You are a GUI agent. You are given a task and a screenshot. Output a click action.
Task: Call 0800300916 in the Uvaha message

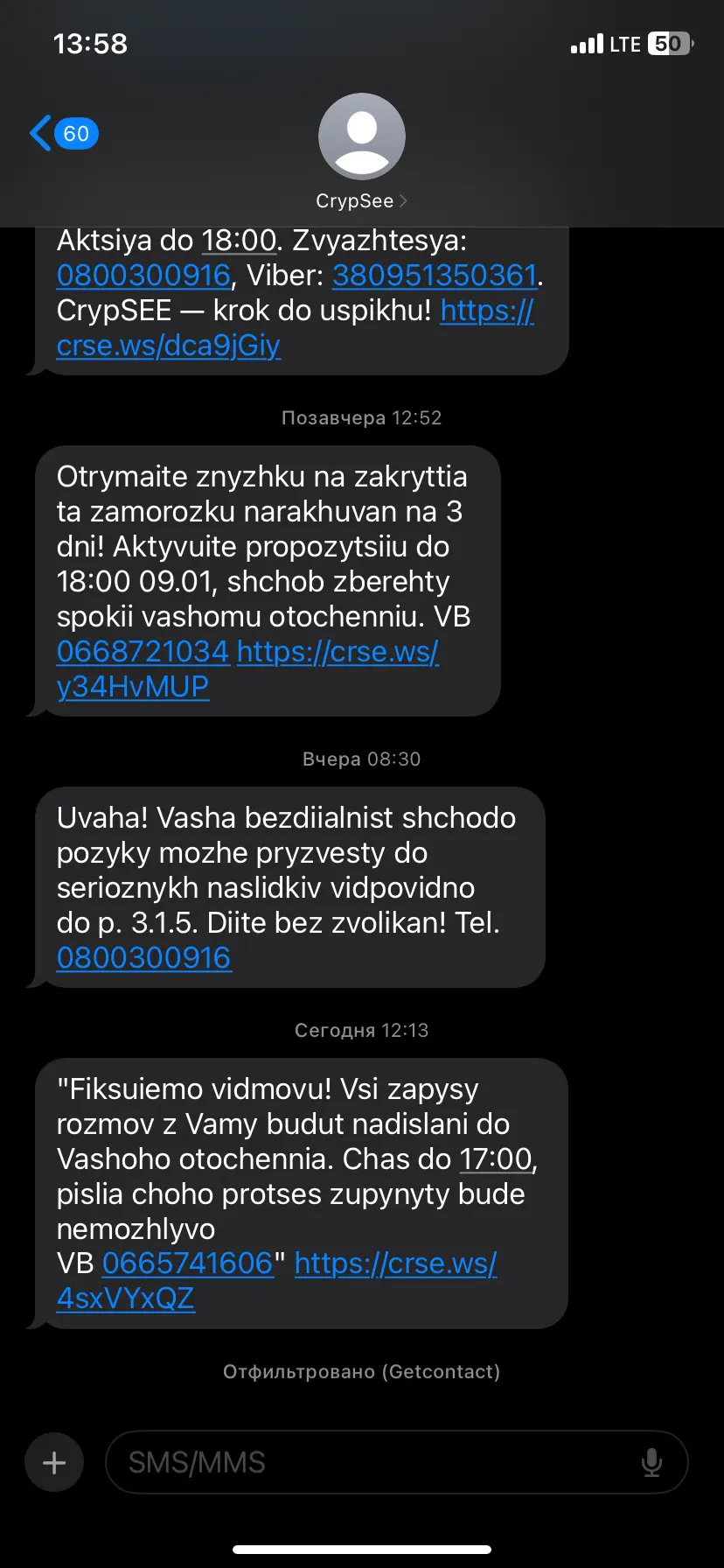point(143,958)
